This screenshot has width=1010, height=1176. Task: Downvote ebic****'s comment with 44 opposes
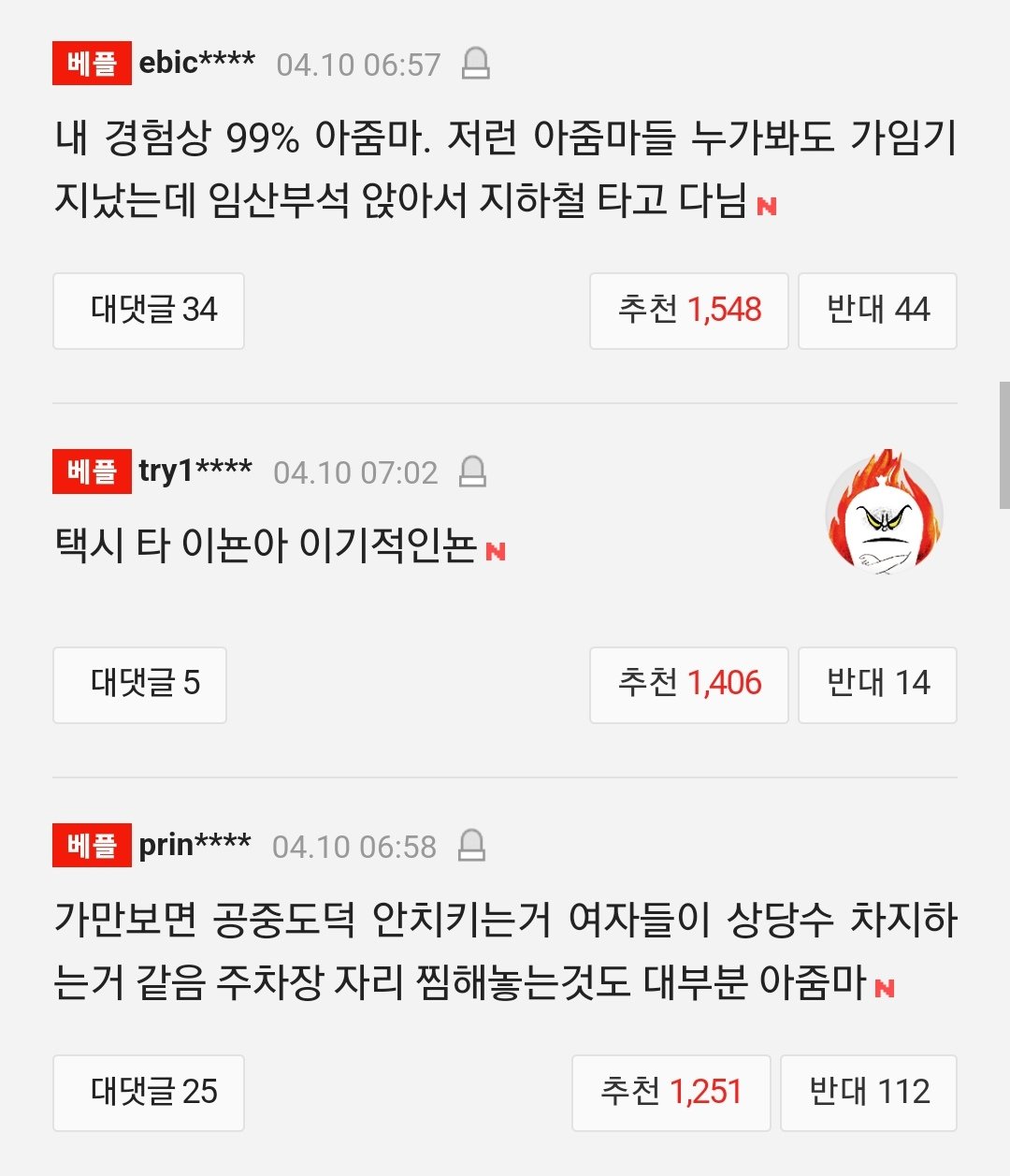[x=877, y=311]
